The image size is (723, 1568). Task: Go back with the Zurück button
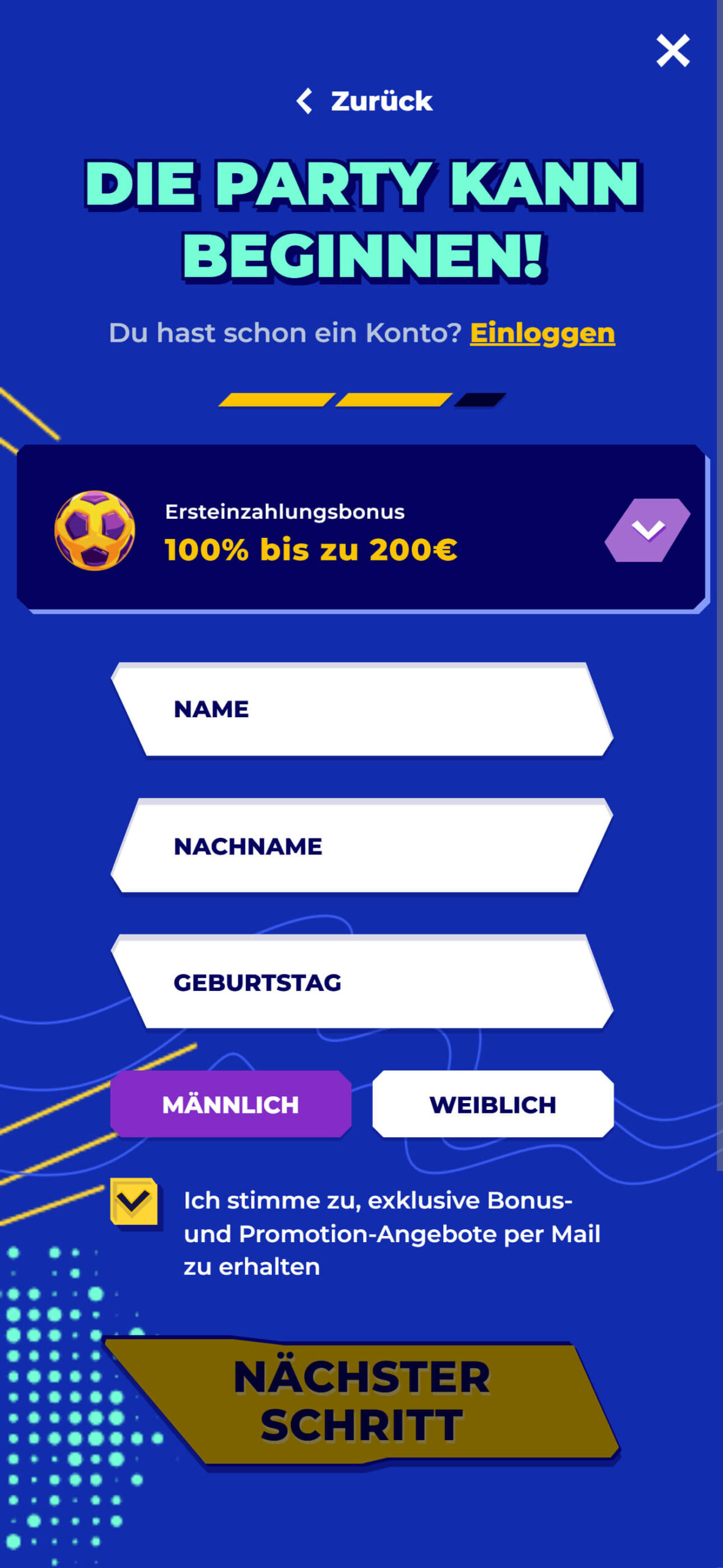tap(365, 101)
